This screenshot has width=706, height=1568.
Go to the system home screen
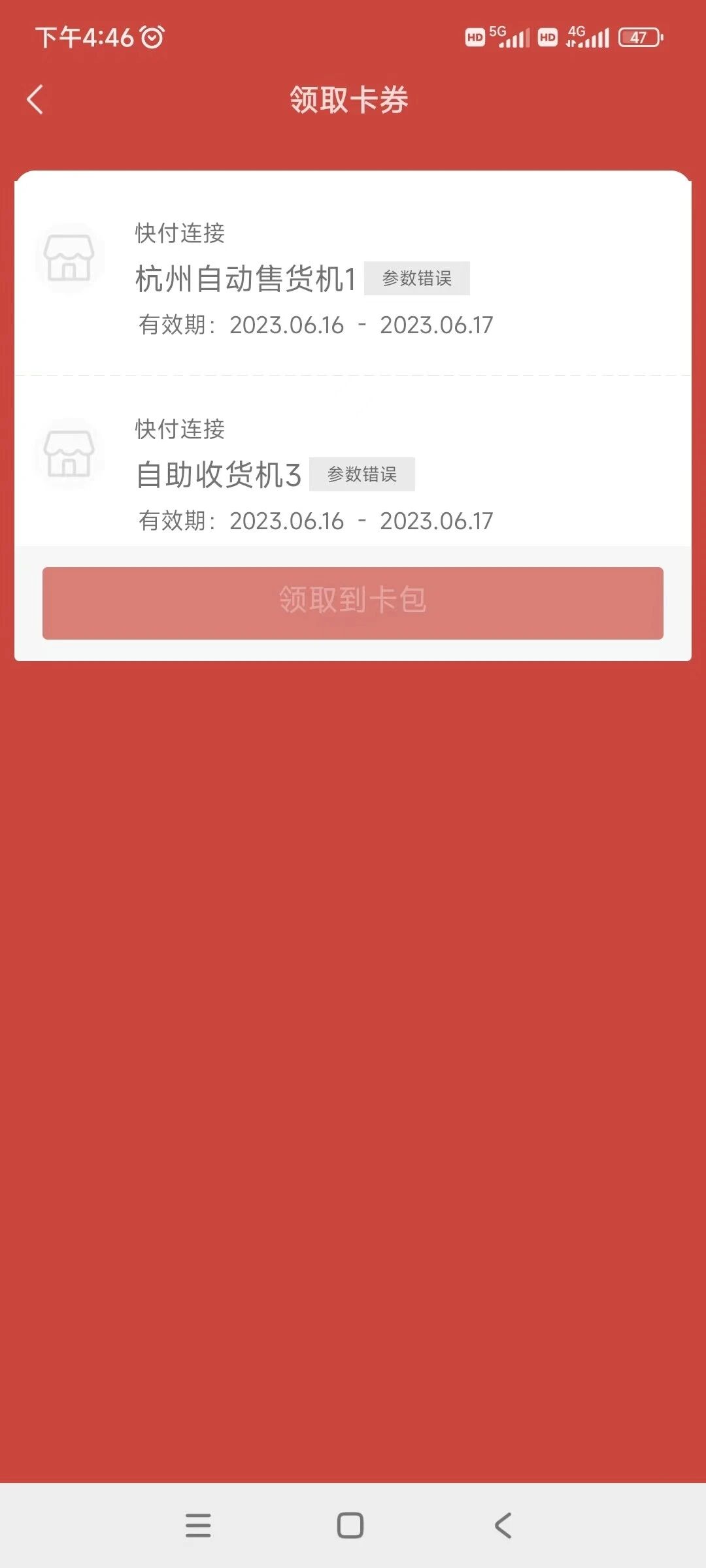[x=350, y=1526]
